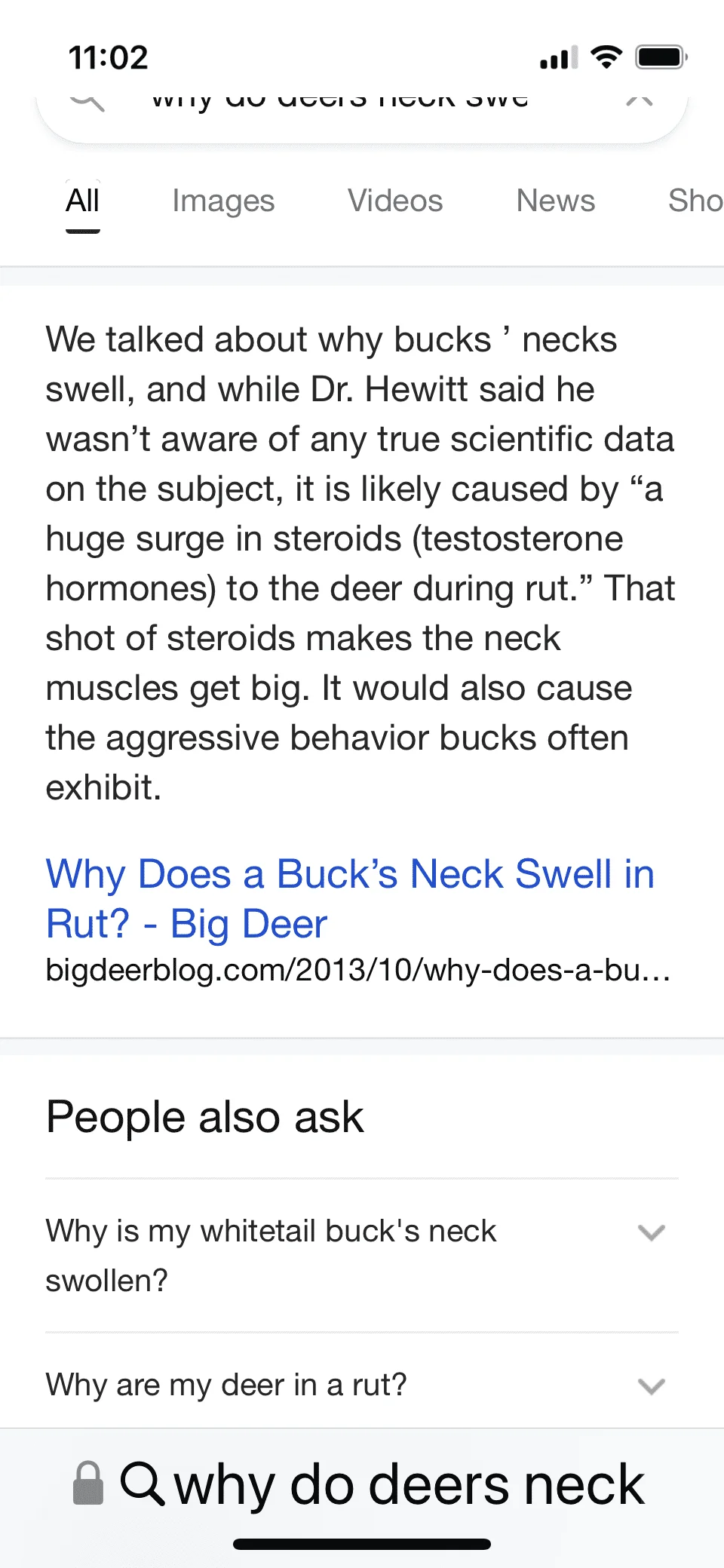Expand Why are my deer in a rut
Viewport: 724px width, 1568px height.
click(362, 1384)
